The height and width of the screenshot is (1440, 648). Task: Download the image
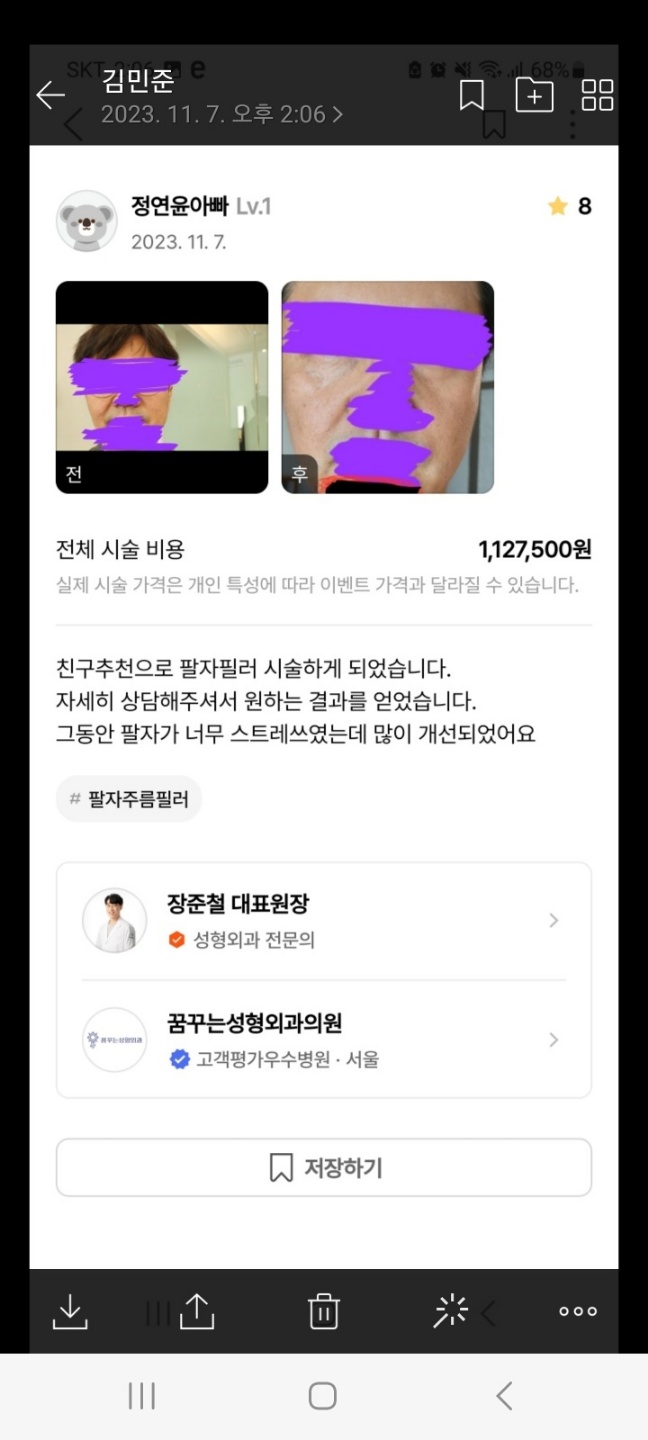point(70,1311)
